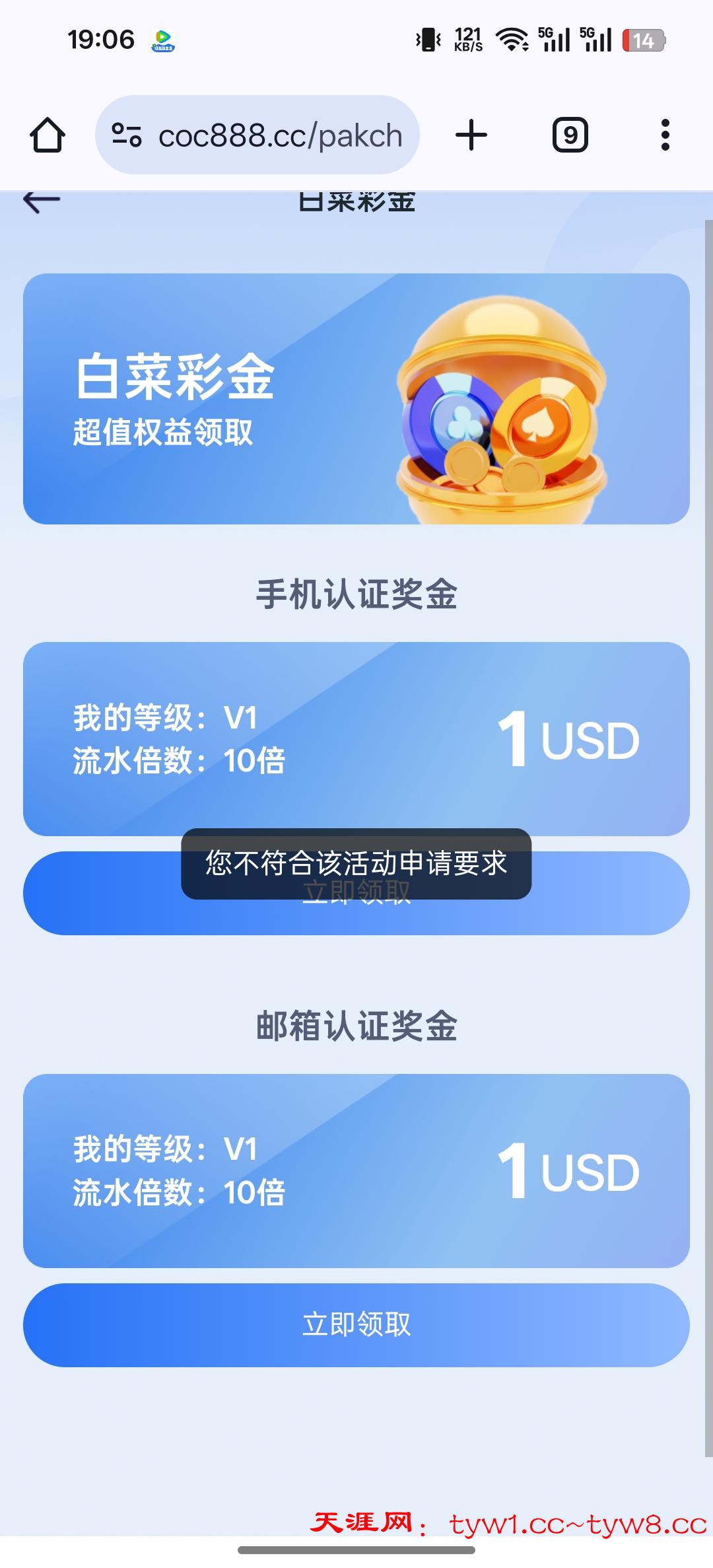Tap the coc888.cc address bar
Viewport: 713px width, 1568px height.
[x=280, y=135]
